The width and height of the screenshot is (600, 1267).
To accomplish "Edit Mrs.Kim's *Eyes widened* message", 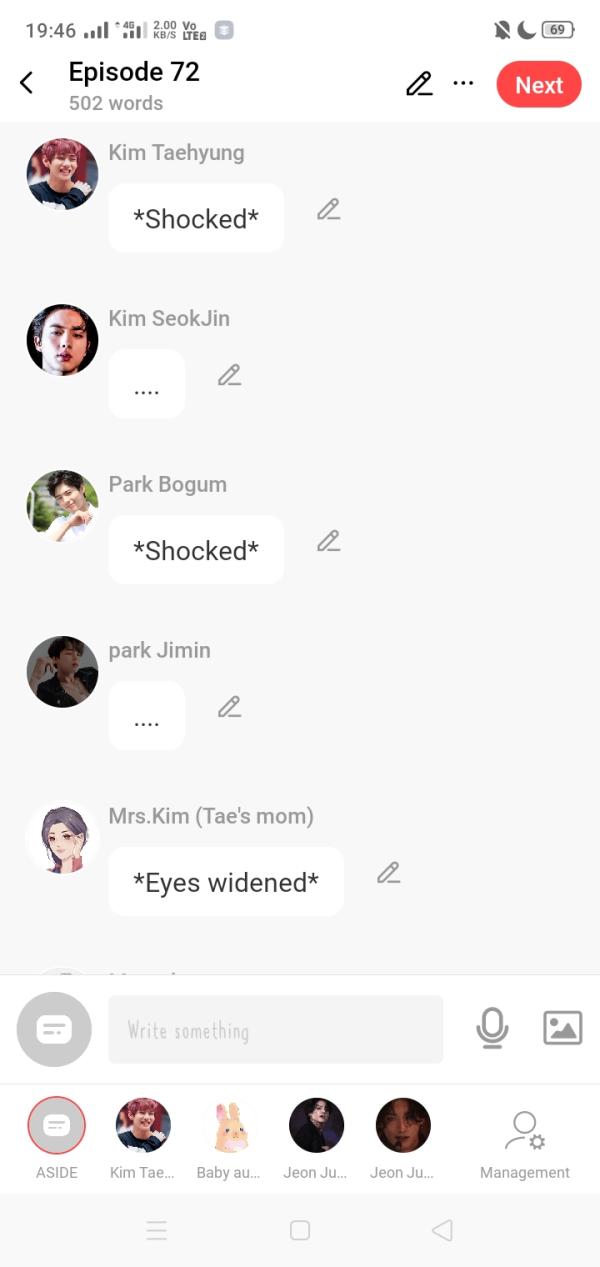I will [x=388, y=873].
